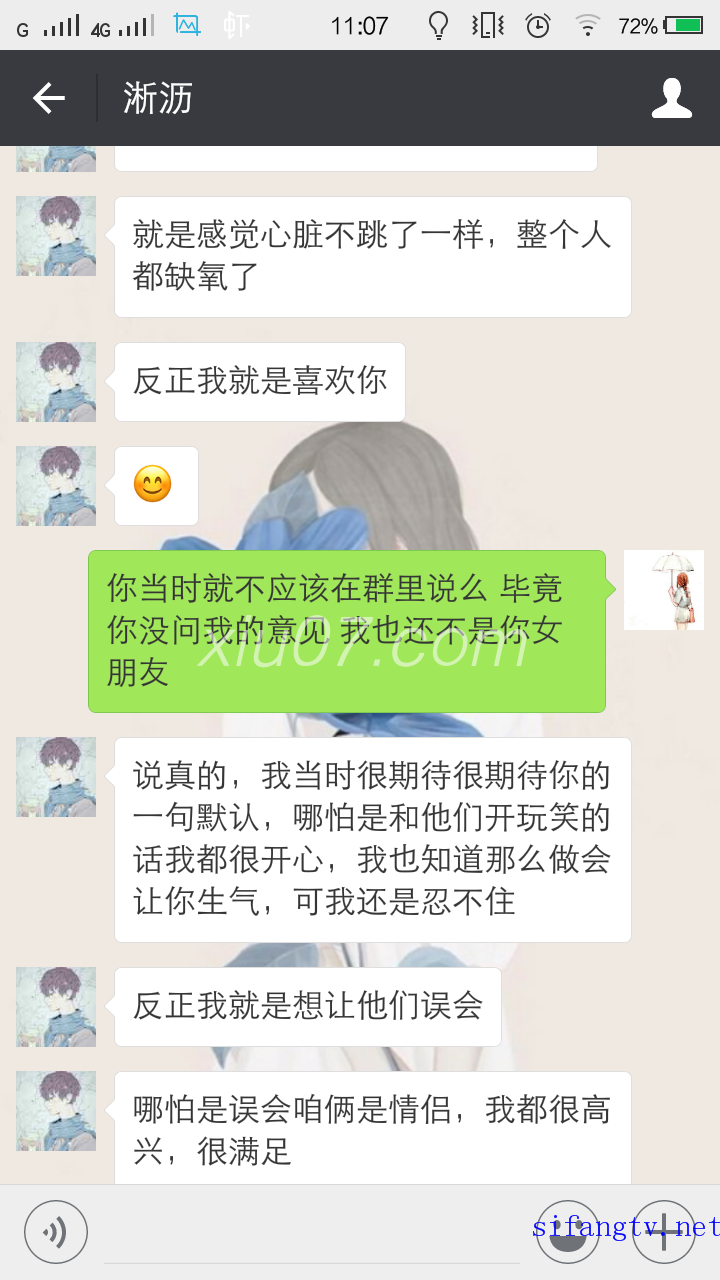
Task: Go back from the 淅沥 chat
Action: pos(48,98)
